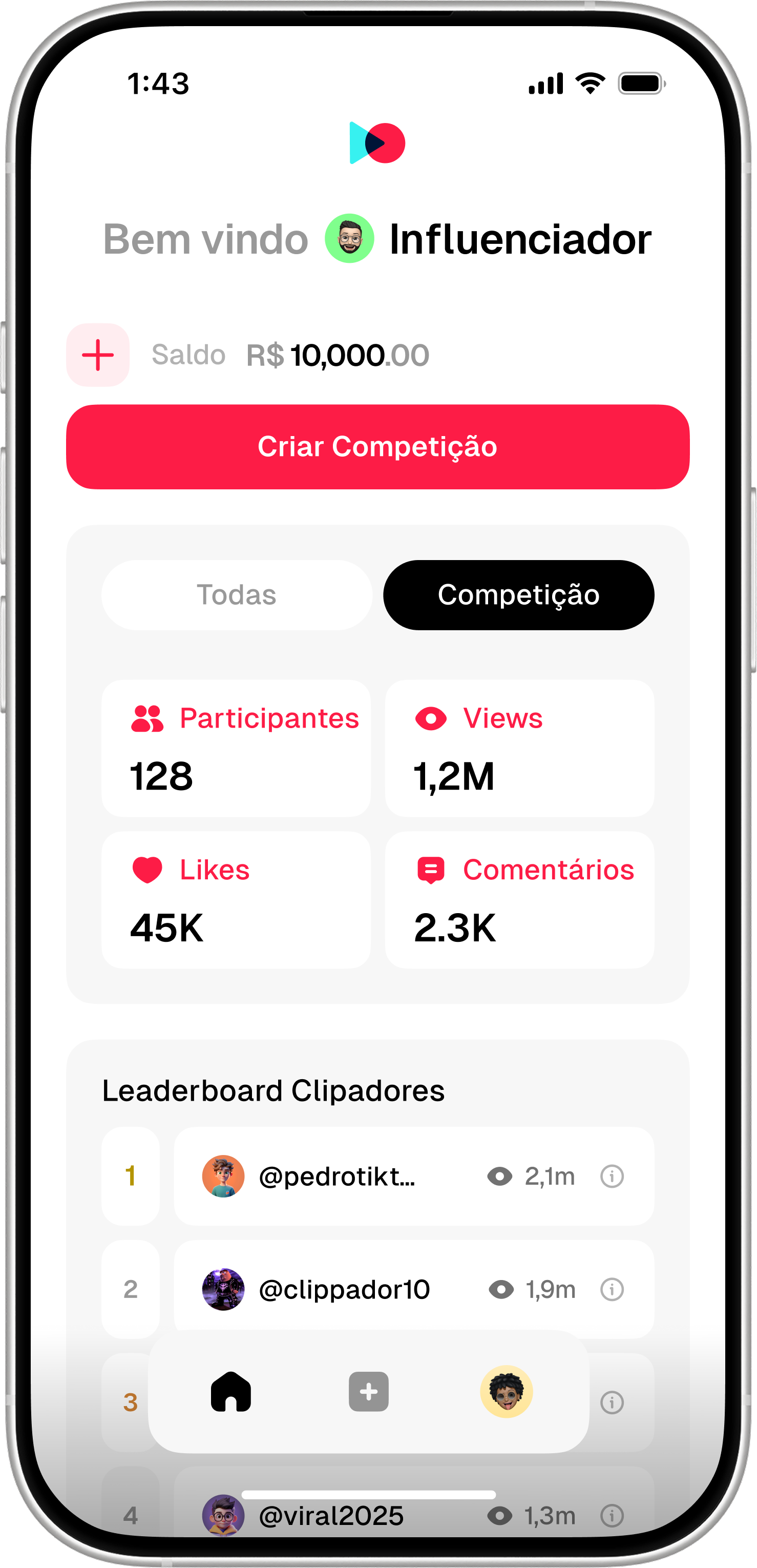Open the Likes stat card

point(236,900)
